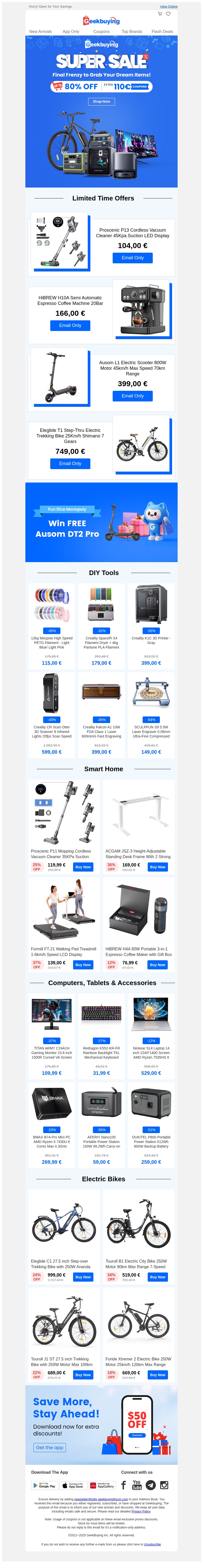Open the Win FREE Ausom DT2 Pro banner
Screen dimensions: 203x1568
(101, 522)
